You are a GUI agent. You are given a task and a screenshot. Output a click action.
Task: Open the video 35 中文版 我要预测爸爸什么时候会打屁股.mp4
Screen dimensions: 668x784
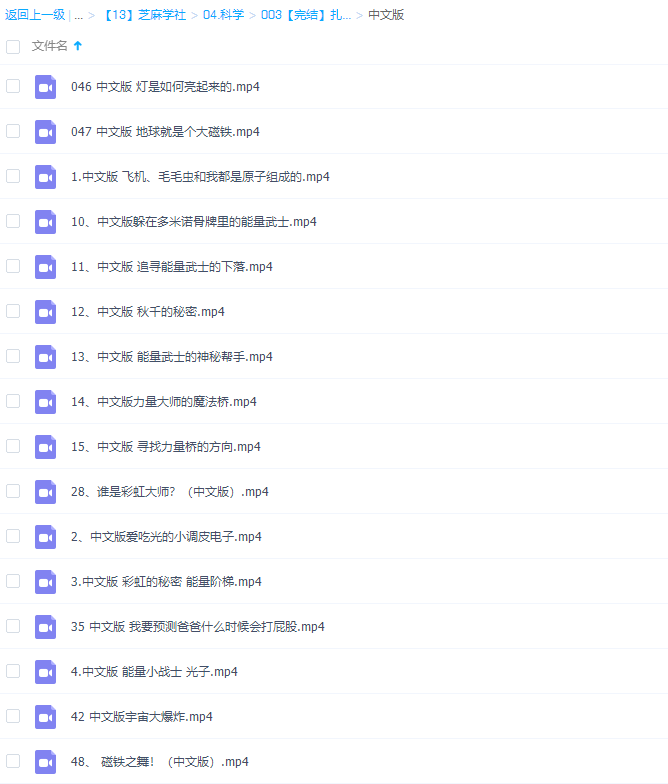pos(197,627)
